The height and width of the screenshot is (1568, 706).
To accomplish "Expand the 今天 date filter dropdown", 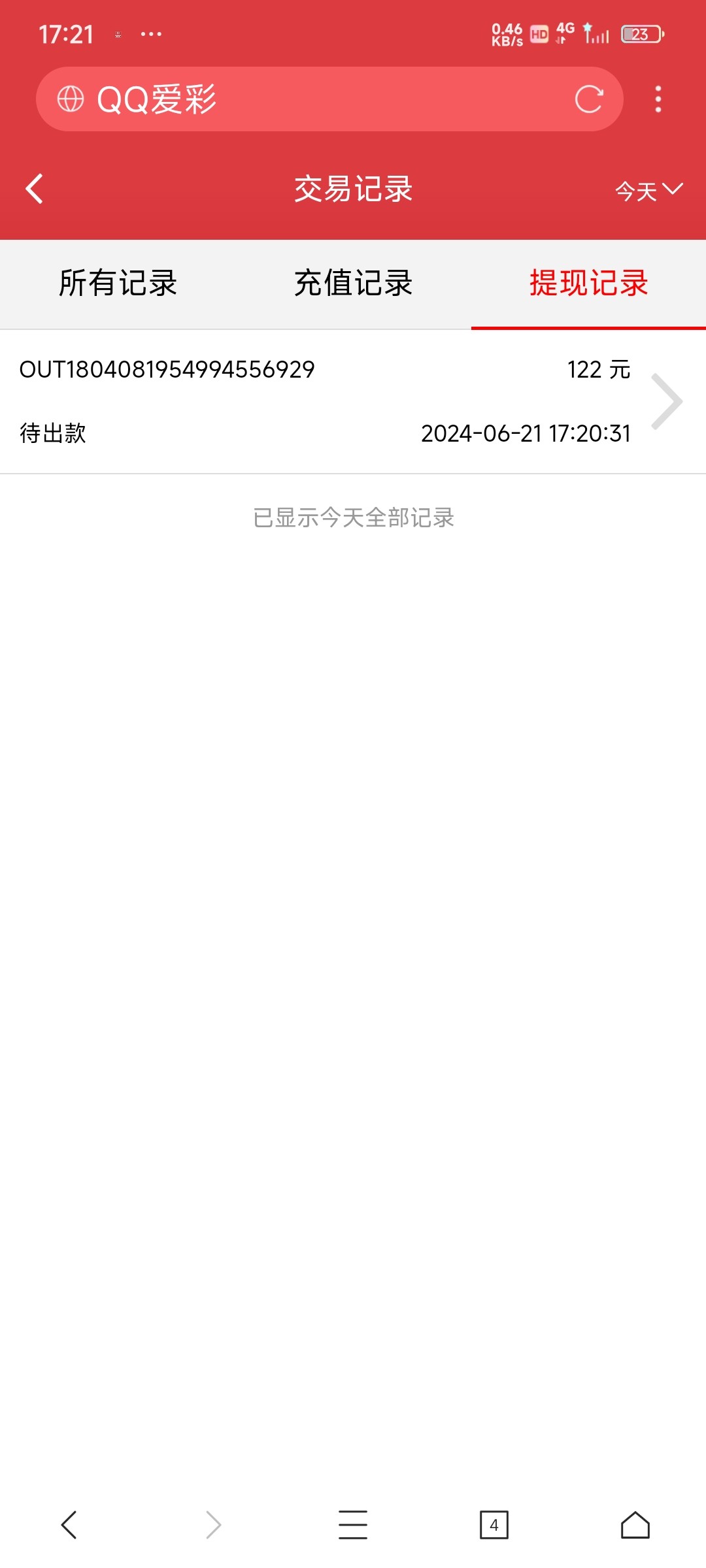I will coord(648,191).
